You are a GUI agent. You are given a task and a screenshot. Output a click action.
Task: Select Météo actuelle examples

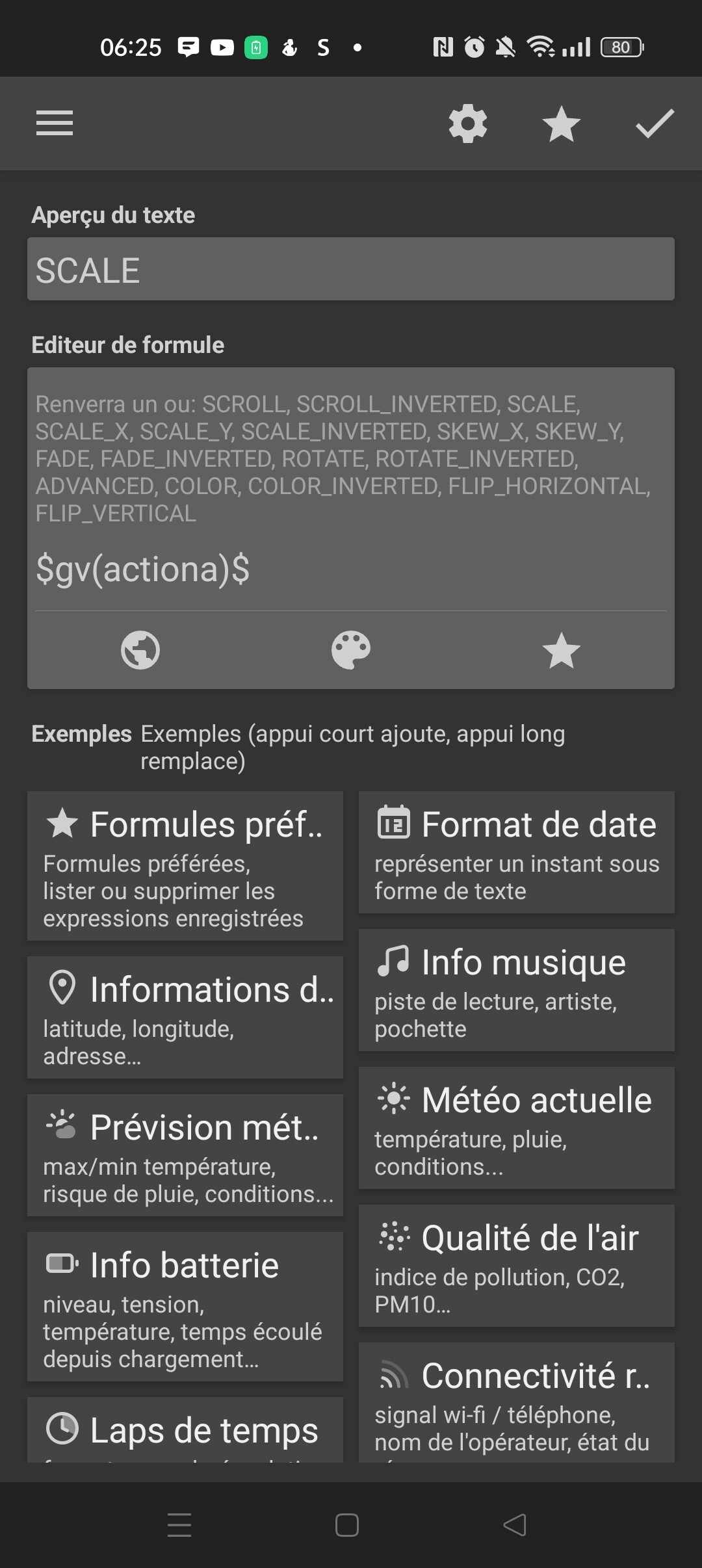(x=517, y=1128)
